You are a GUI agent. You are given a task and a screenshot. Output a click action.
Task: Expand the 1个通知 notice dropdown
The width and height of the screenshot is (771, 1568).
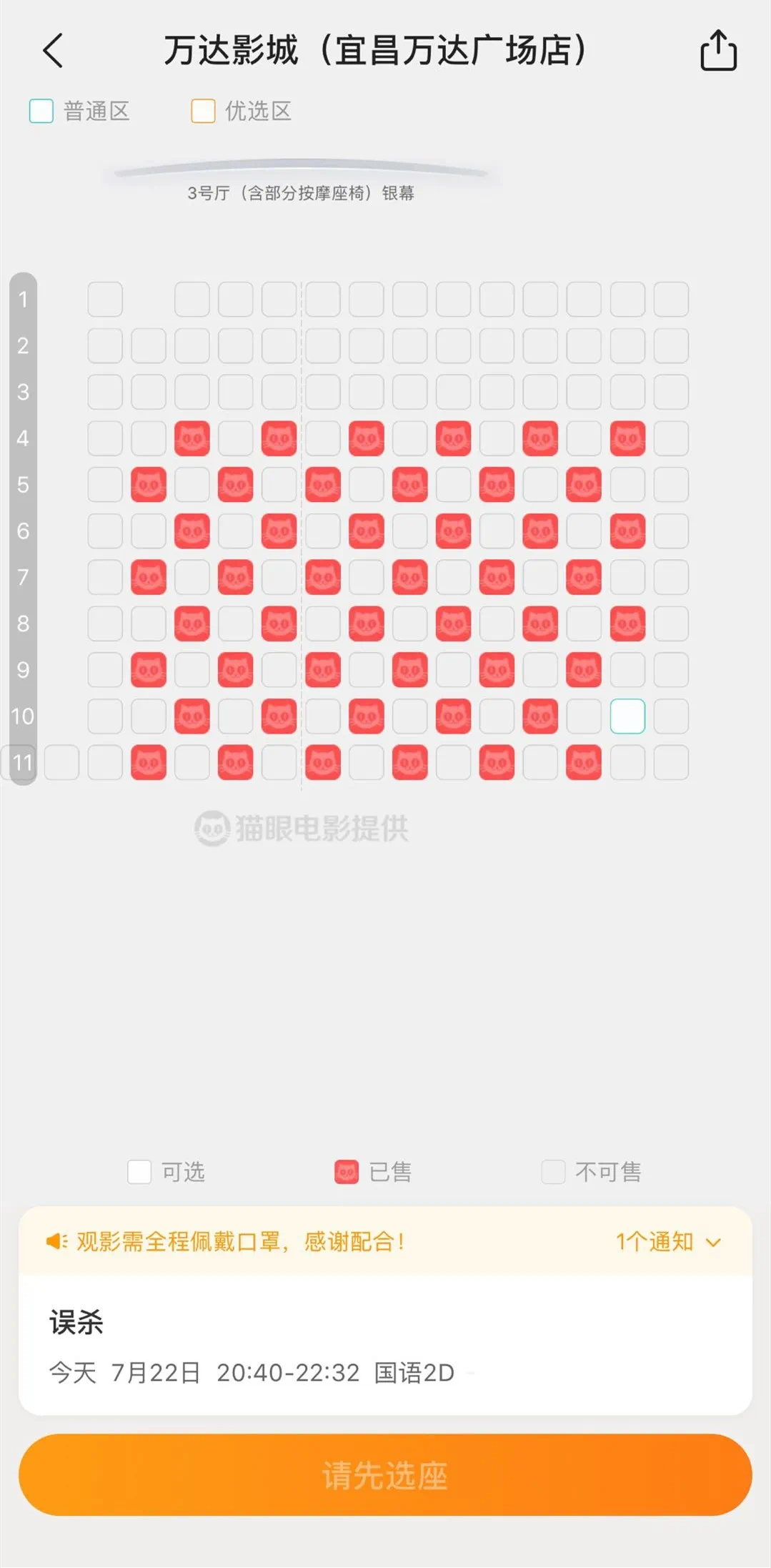668,1242
